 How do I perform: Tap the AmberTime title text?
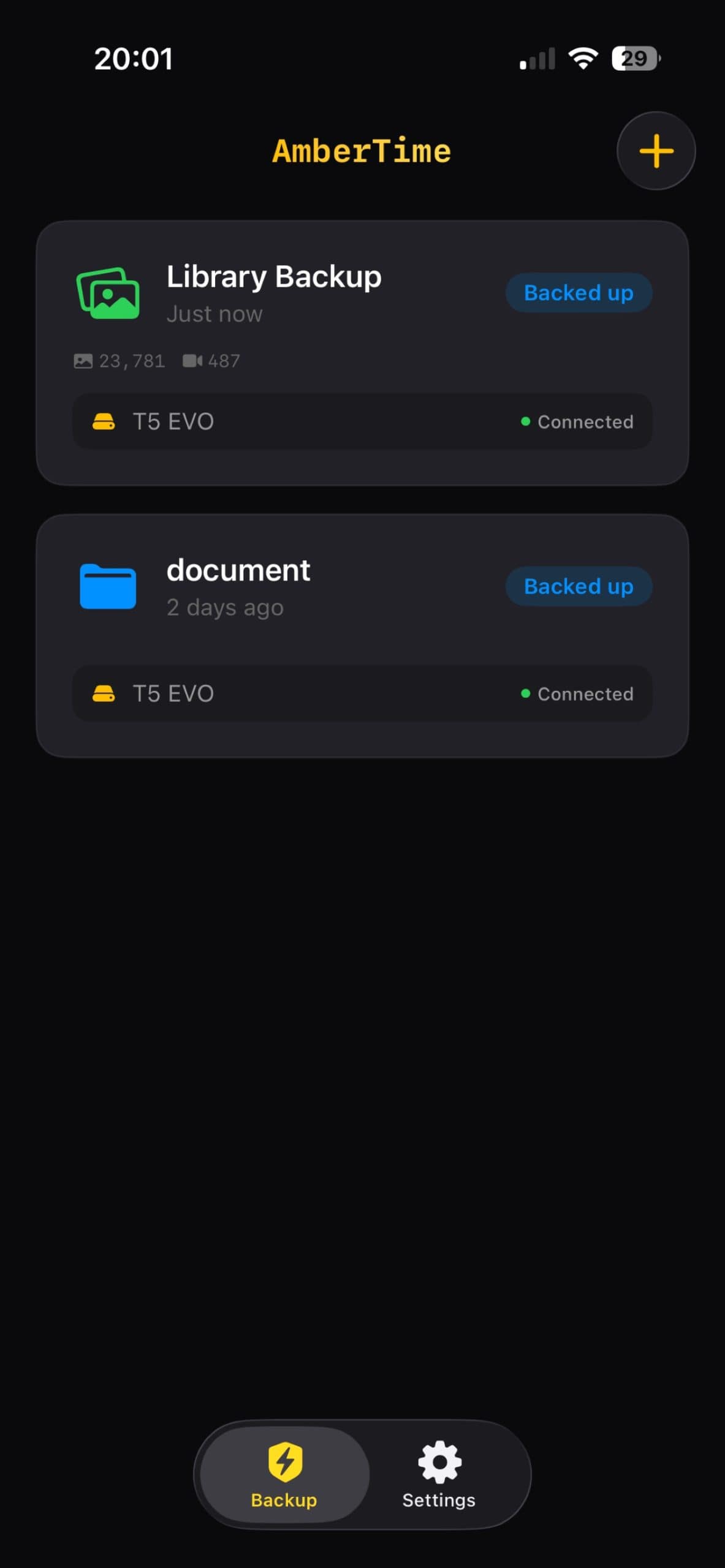(361, 151)
